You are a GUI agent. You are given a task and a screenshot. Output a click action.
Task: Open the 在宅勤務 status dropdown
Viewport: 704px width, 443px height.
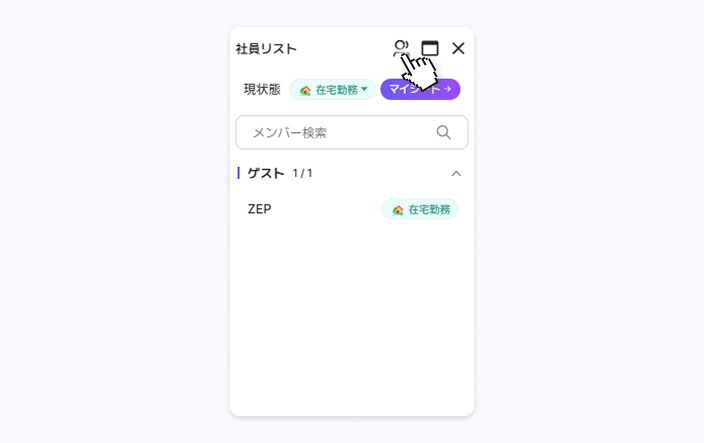(x=333, y=90)
